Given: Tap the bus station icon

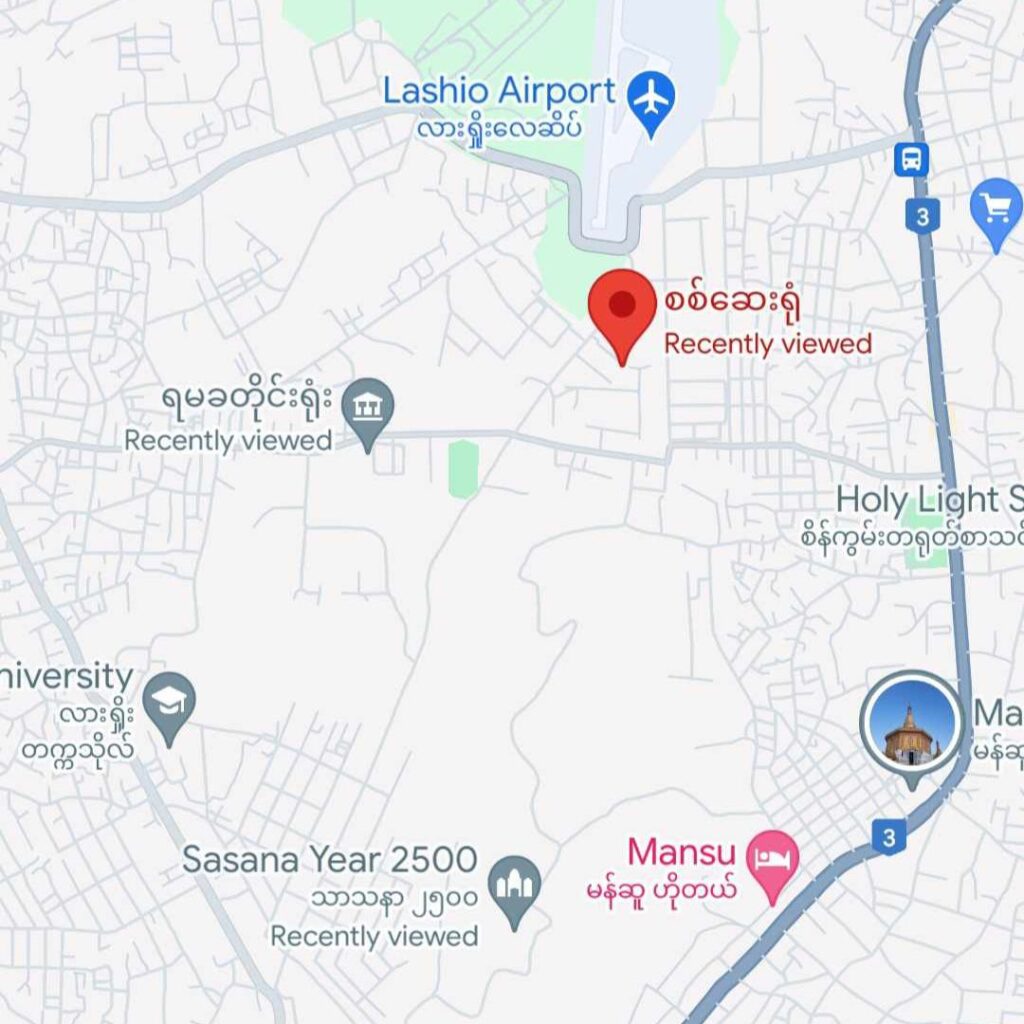Looking at the screenshot, I should pyautogui.click(x=911, y=159).
